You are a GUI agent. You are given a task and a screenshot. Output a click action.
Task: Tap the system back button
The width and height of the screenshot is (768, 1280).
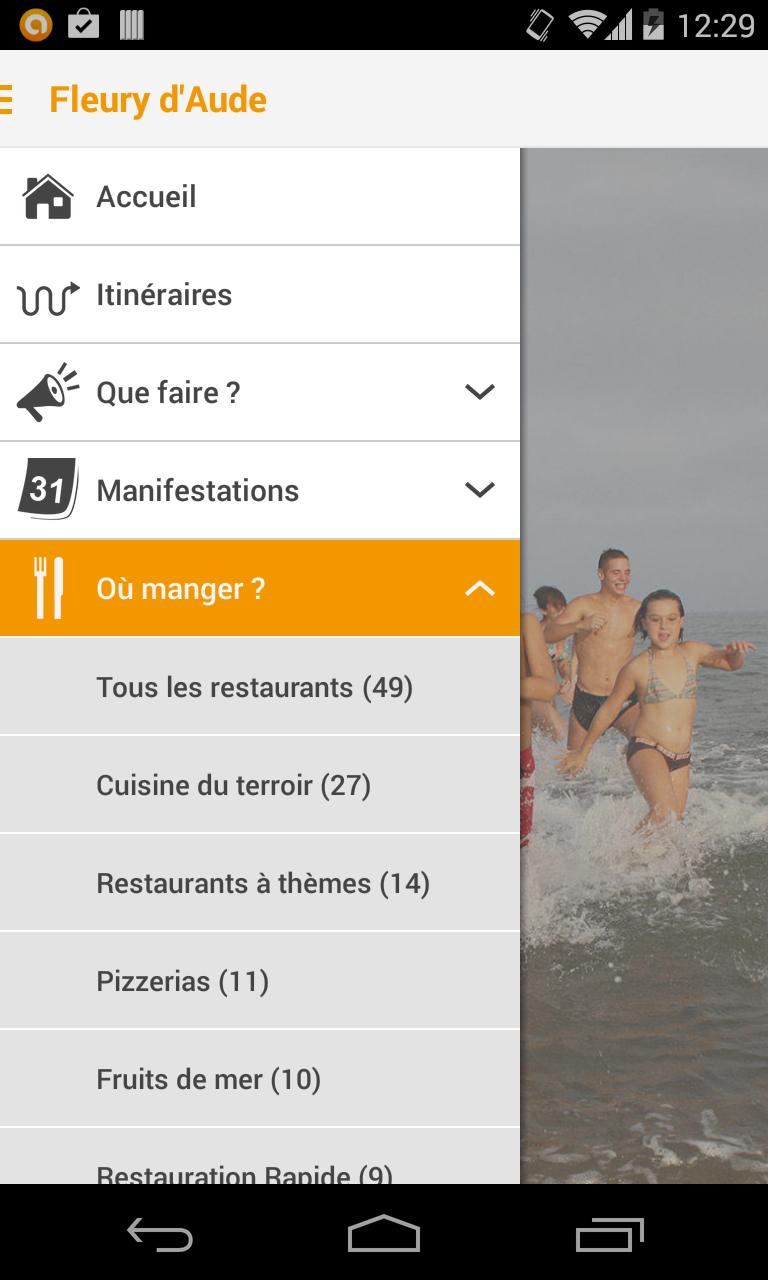pyautogui.click(x=160, y=1236)
